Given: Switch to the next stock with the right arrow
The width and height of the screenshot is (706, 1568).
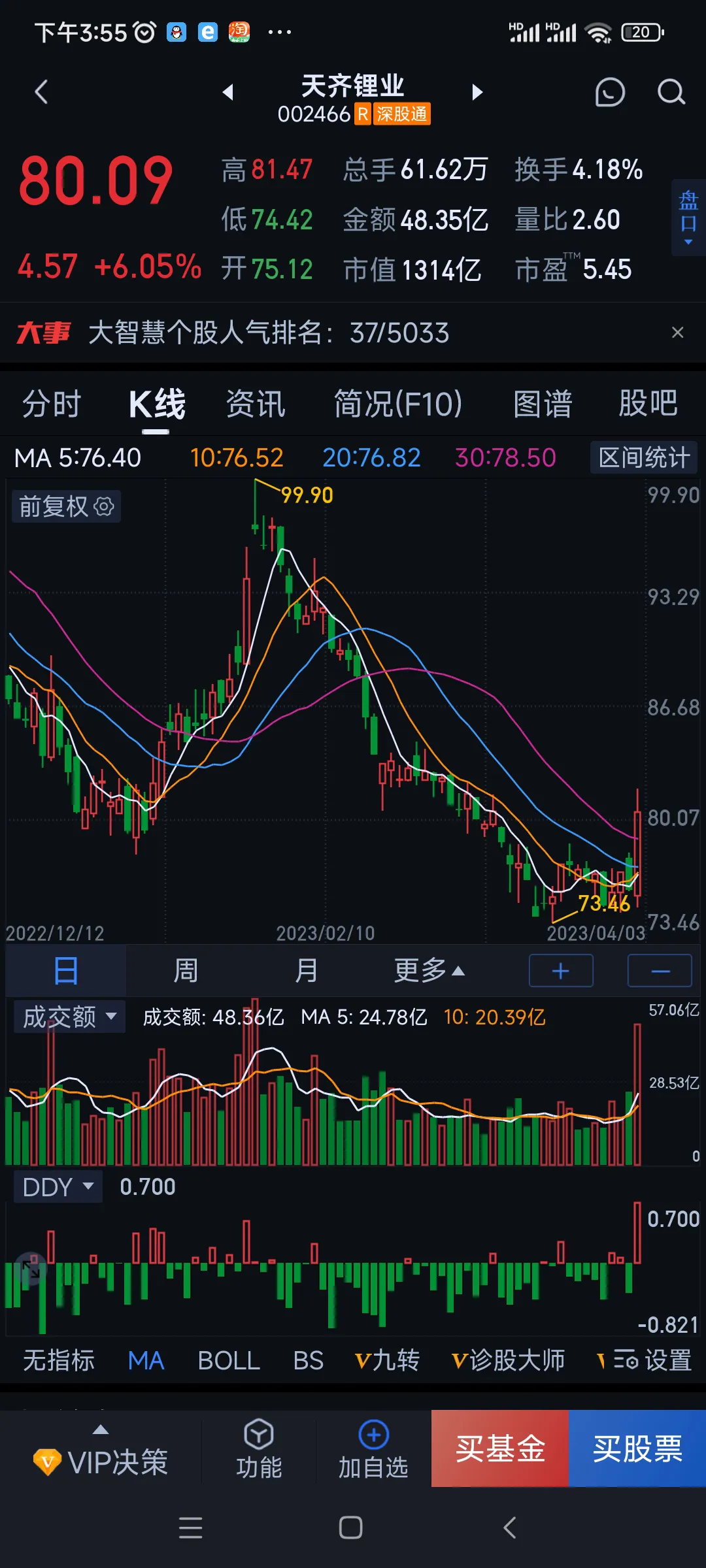Looking at the screenshot, I should tap(478, 92).
